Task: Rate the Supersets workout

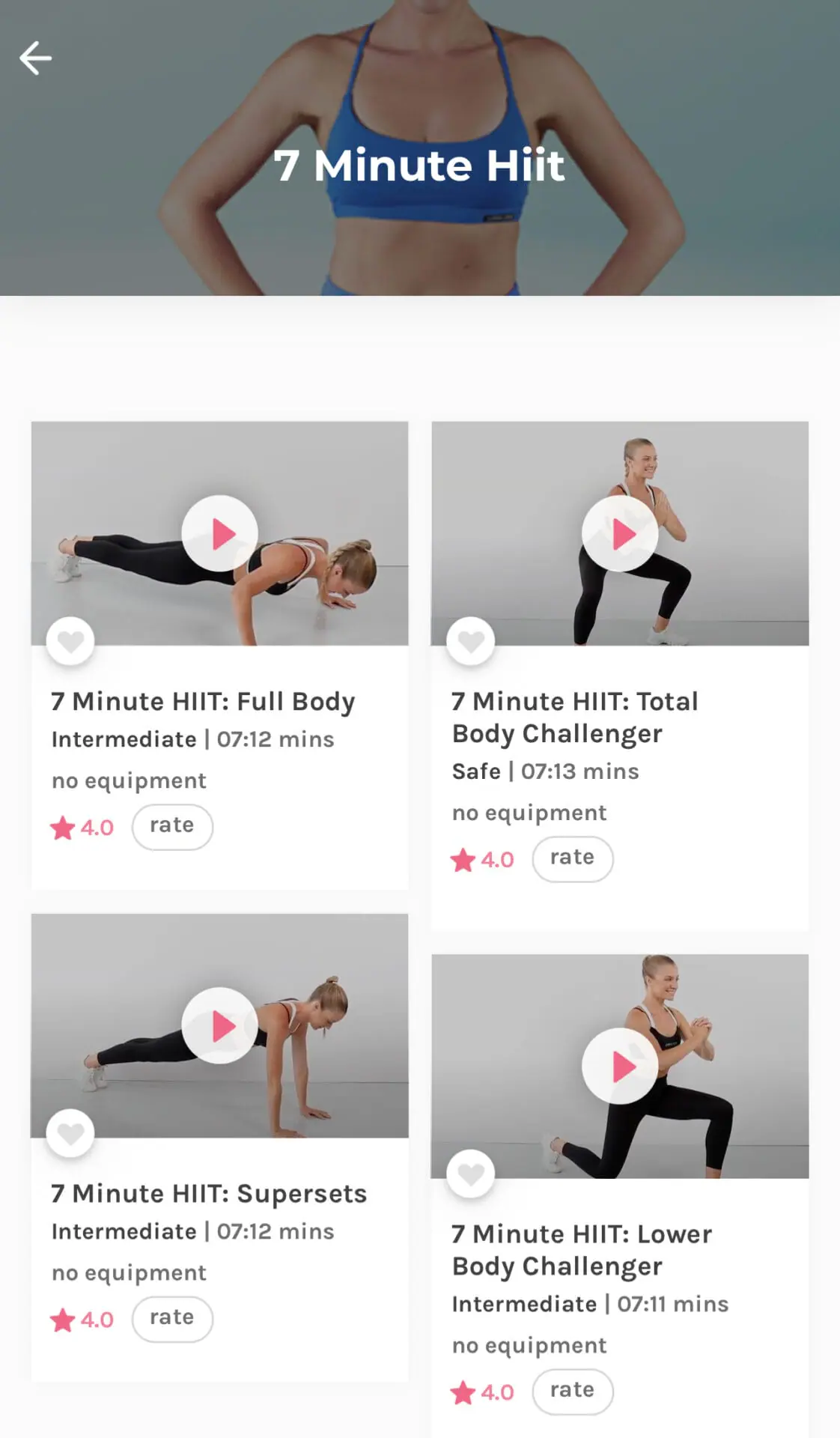Action: (172, 1319)
